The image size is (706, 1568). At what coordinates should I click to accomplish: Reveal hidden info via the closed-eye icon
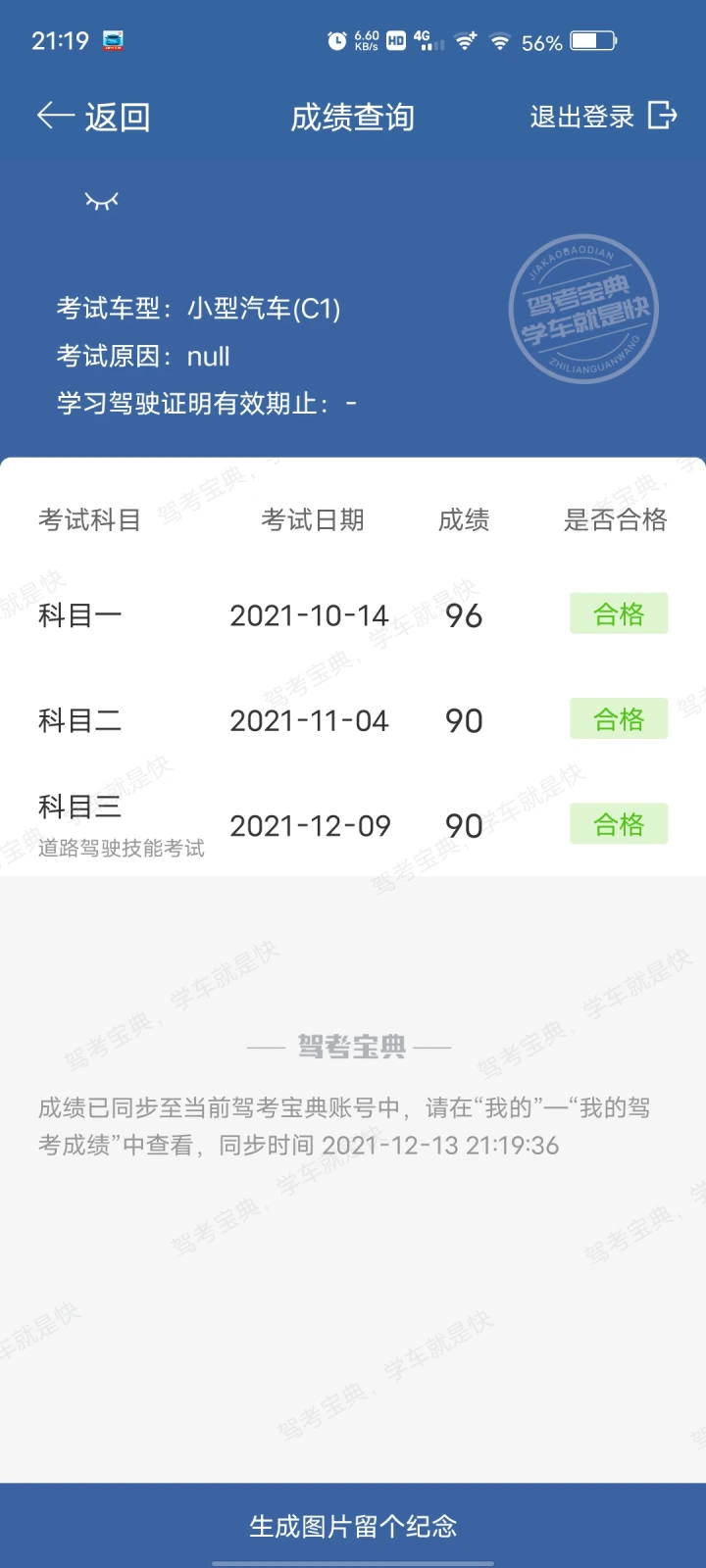pos(102,201)
